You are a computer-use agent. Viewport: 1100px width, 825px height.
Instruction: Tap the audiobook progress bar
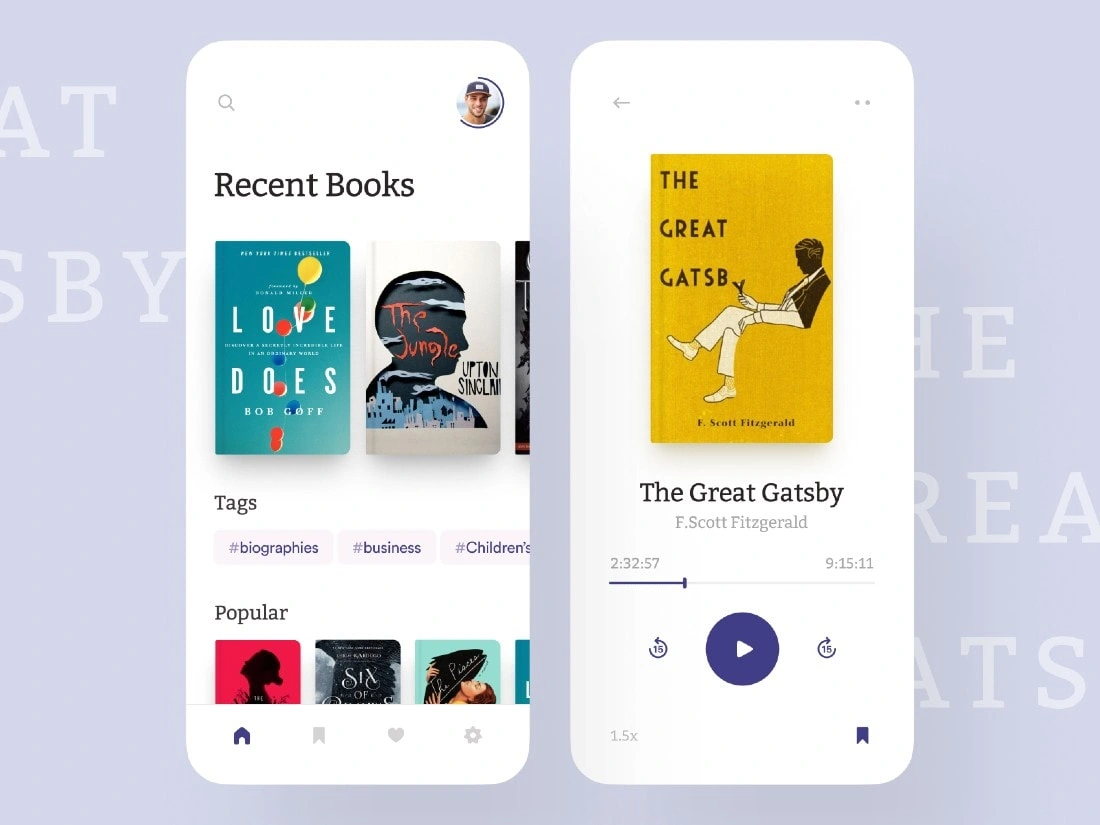click(741, 582)
